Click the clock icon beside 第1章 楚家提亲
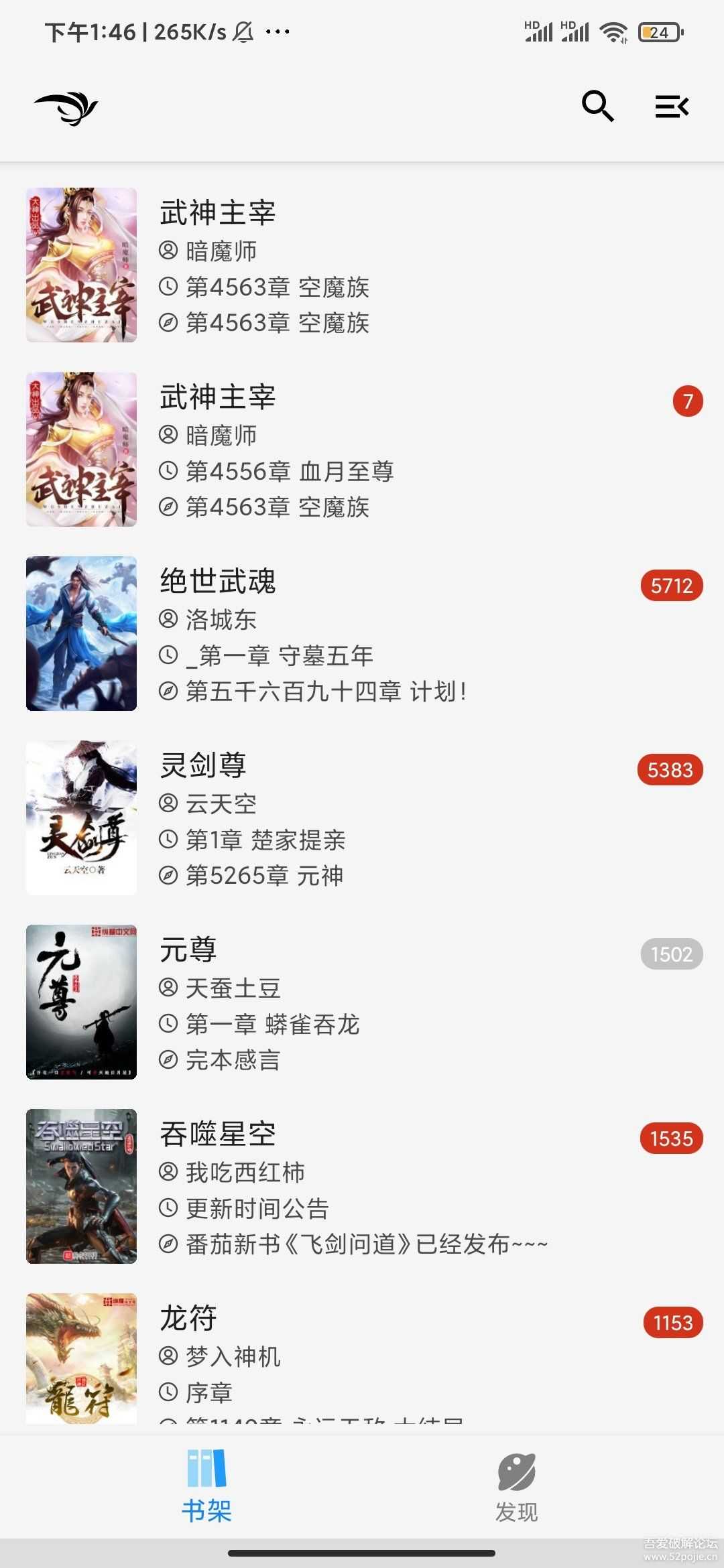 pos(168,840)
